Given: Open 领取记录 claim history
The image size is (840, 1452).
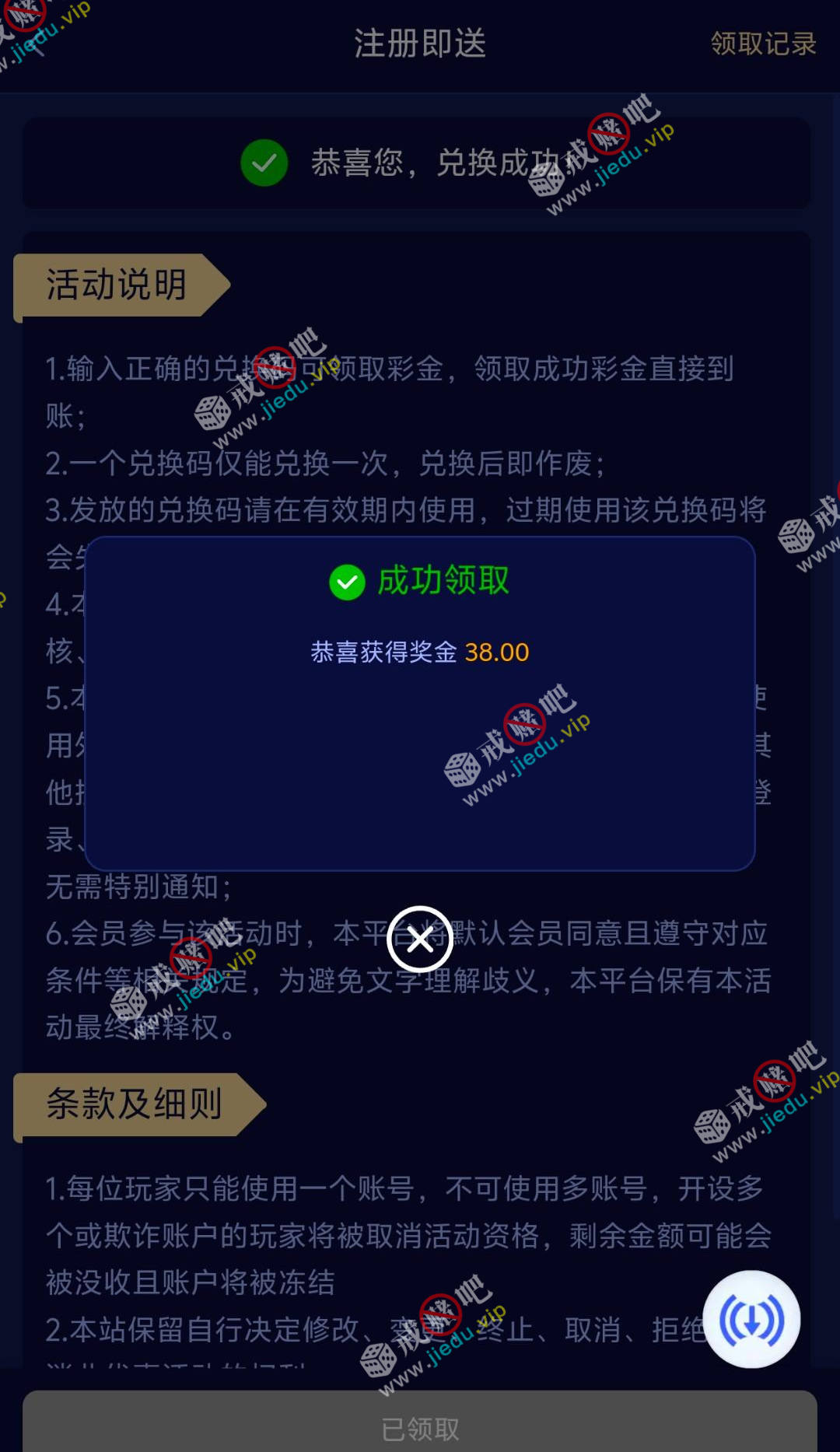Looking at the screenshot, I should pos(763,44).
